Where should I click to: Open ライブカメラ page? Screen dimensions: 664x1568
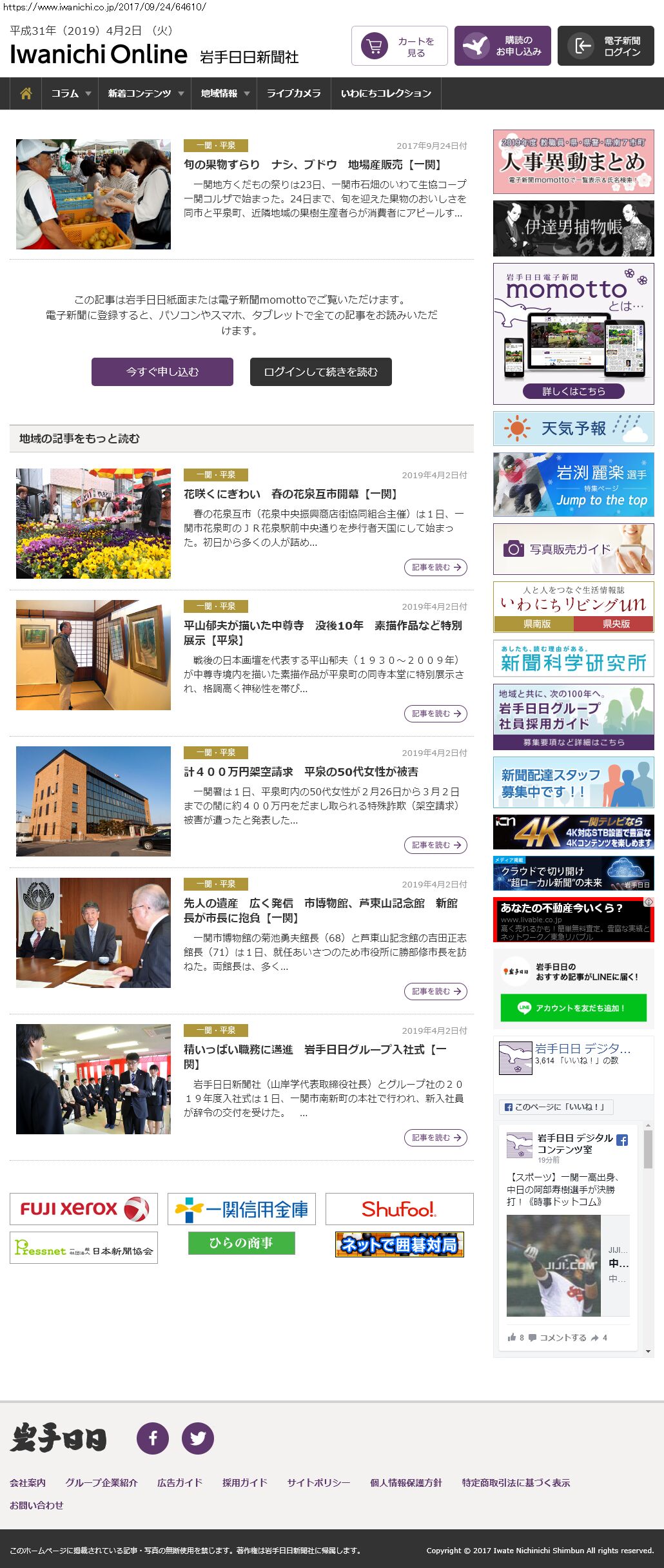(293, 93)
